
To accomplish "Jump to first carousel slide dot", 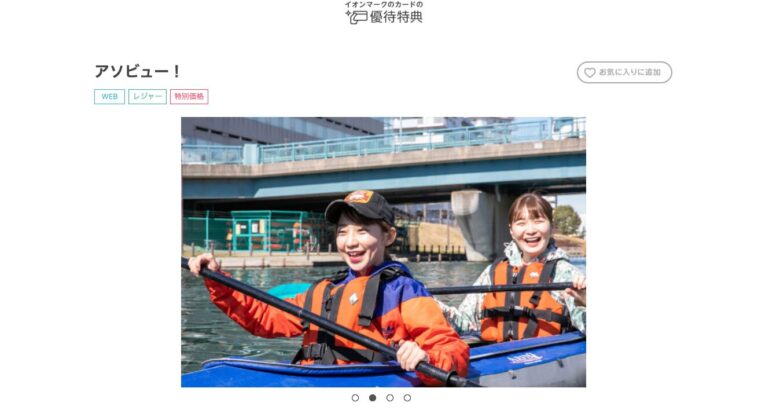I will click(355, 398).
